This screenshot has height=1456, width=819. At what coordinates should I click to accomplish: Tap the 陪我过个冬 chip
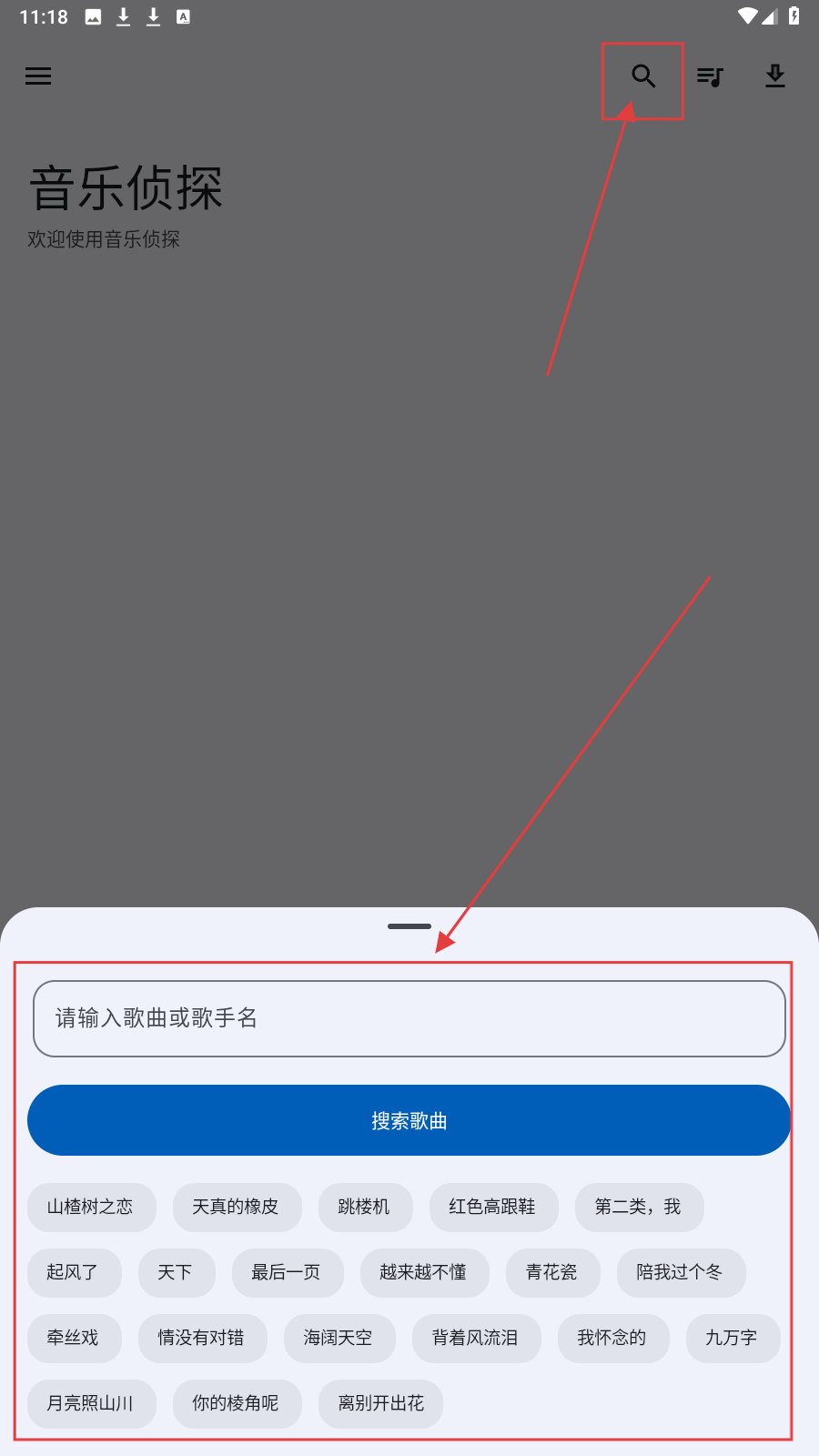pos(681,1272)
